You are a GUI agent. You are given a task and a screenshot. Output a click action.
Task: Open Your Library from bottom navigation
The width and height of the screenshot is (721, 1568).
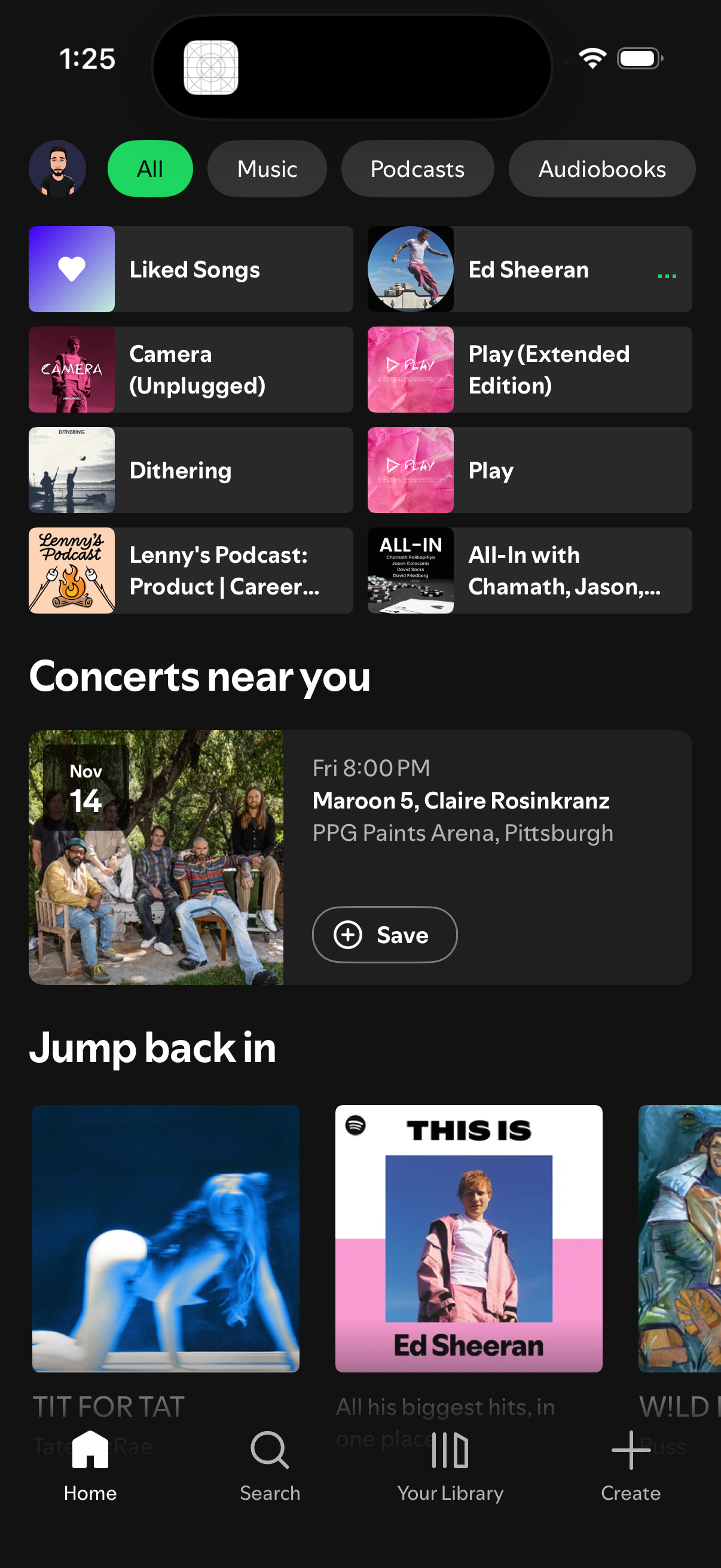pyautogui.click(x=450, y=1452)
